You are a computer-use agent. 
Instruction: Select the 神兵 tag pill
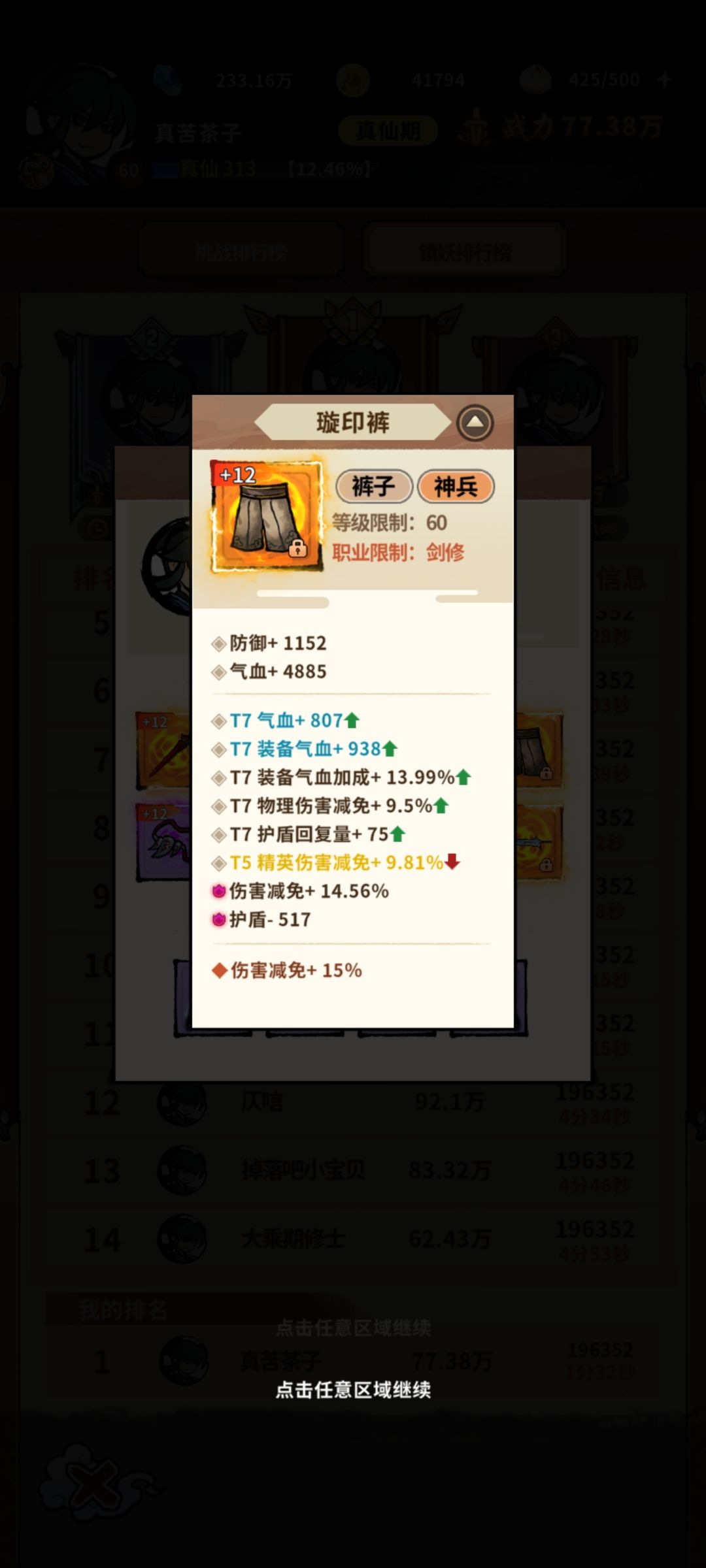click(x=456, y=486)
